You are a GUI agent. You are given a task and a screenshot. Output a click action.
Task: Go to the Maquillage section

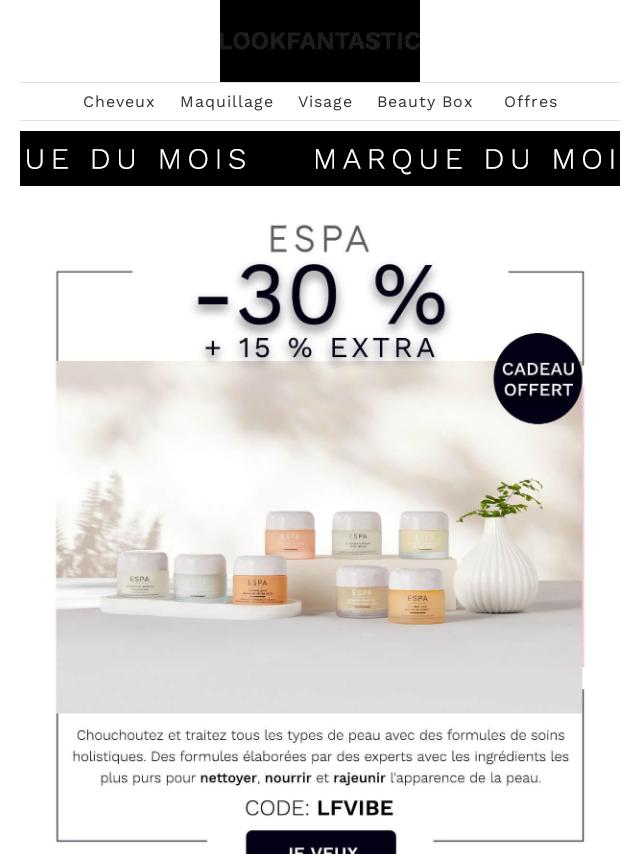[227, 102]
